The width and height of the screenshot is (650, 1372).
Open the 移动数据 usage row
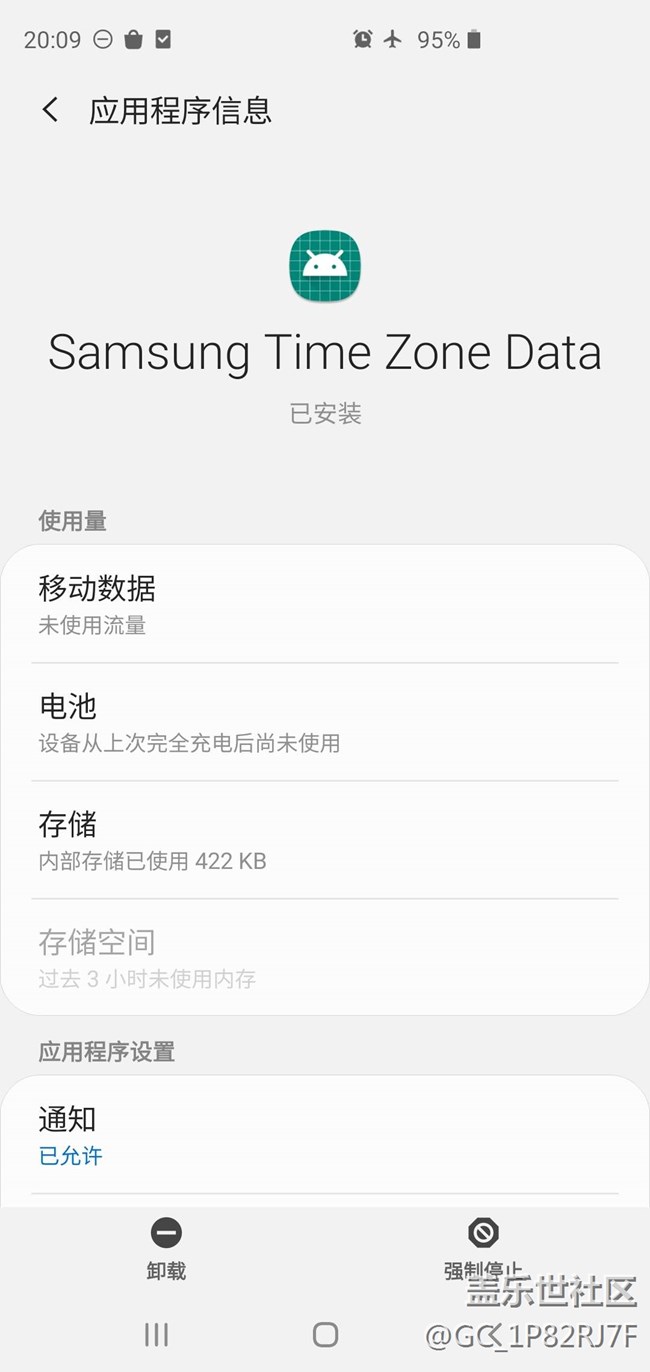pyautogui.click(x=325, y=604)
